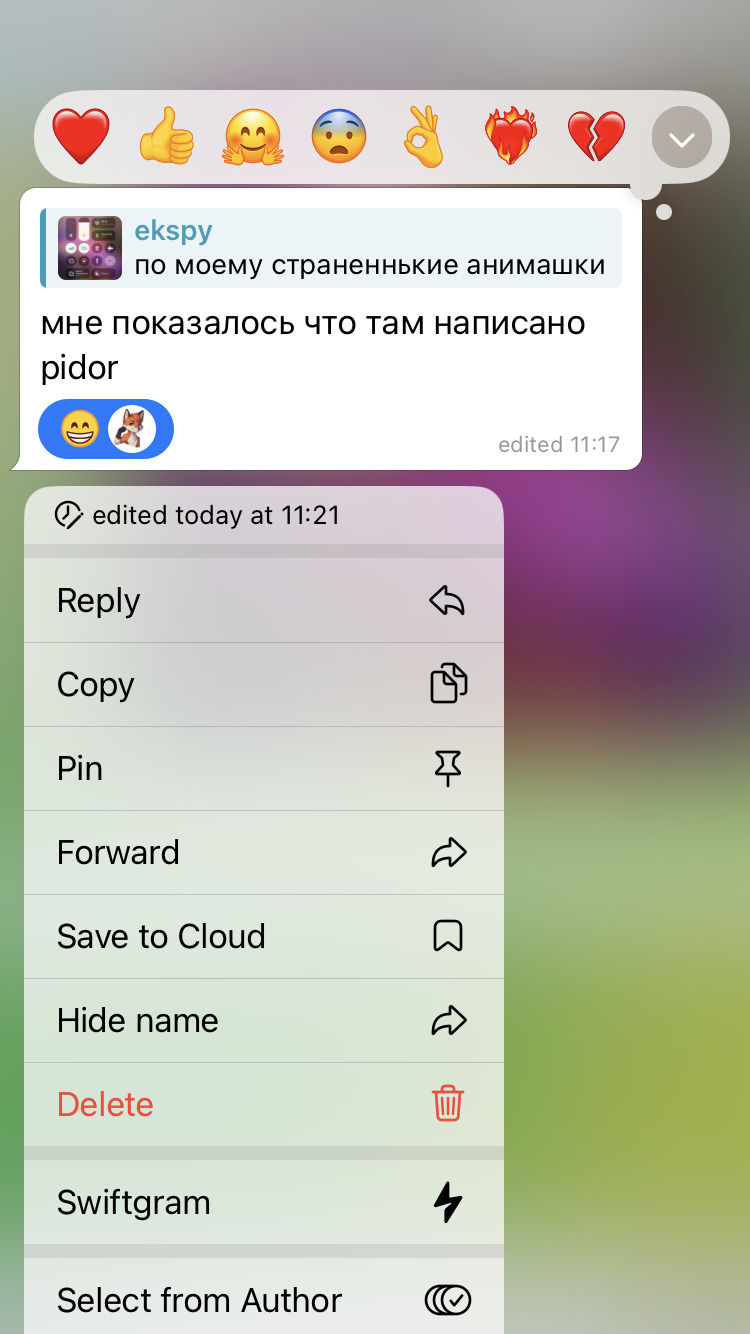The width and height of the screenshot is (750, 1334).
Task: Copy the message text
Action: pos(263,685)
